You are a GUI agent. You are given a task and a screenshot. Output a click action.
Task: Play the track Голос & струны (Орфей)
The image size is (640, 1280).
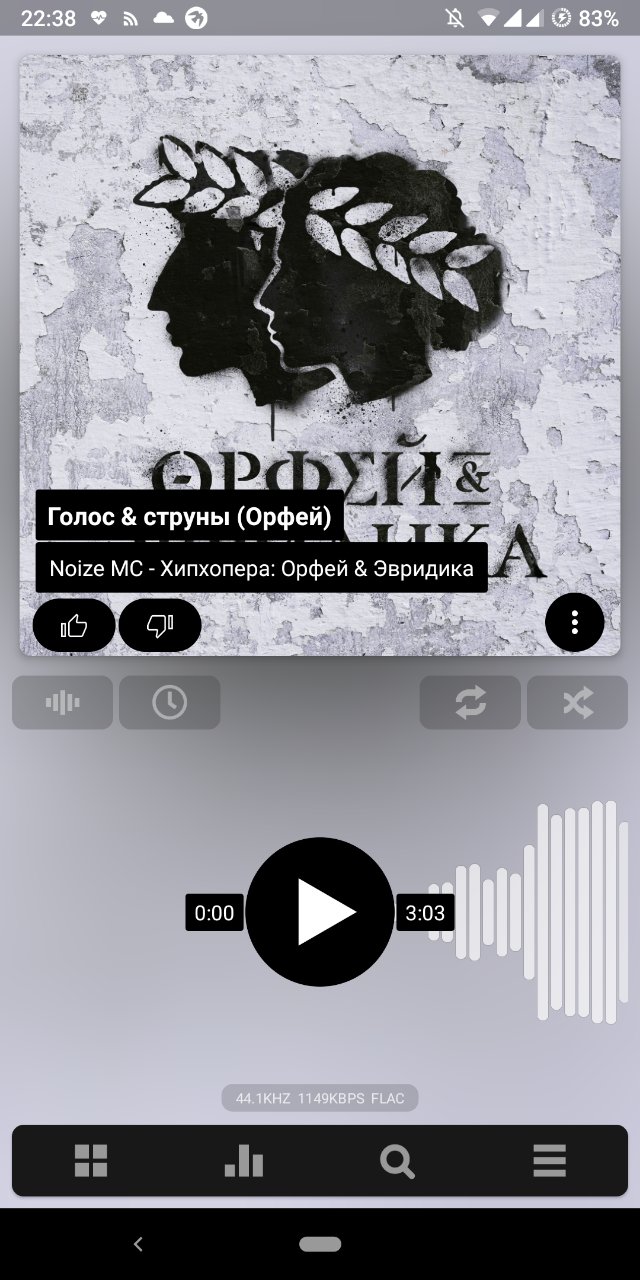(x=320, y=911)
